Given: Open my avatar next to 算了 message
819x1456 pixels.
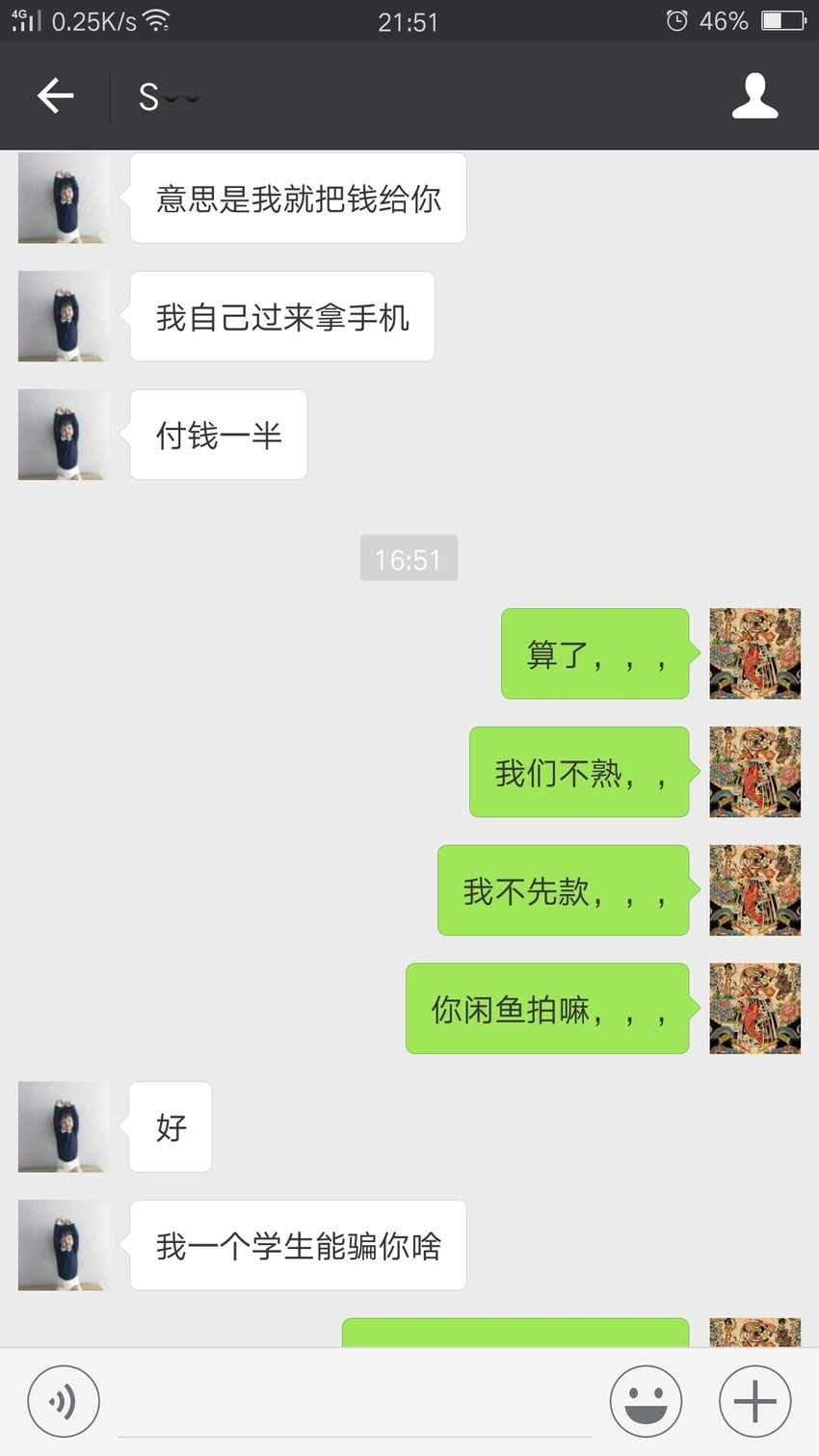Looking at the screenshot, I should click(x=755, y=653).
